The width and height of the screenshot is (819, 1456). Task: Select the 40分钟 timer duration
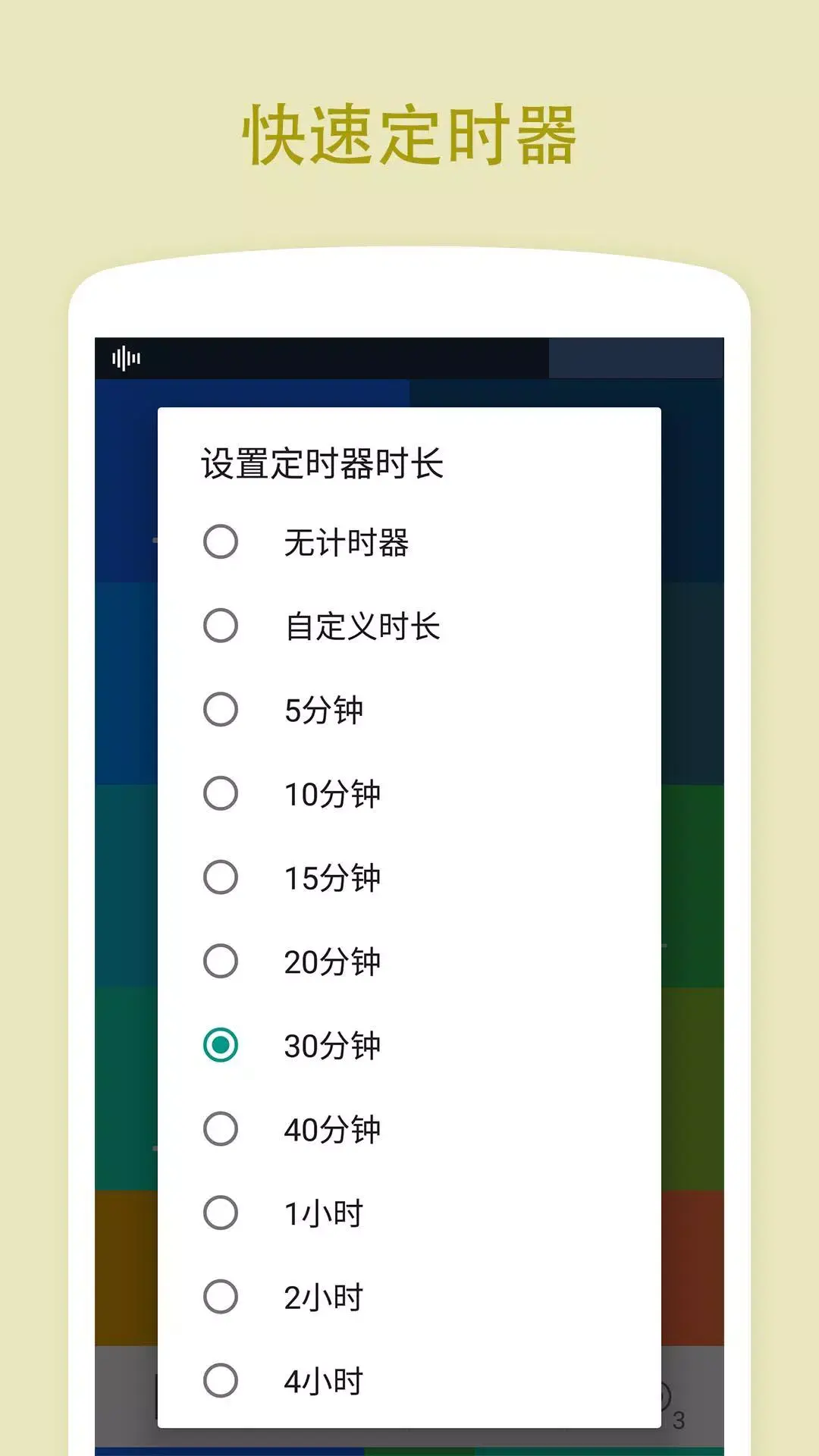click(x=220, y=1130)
